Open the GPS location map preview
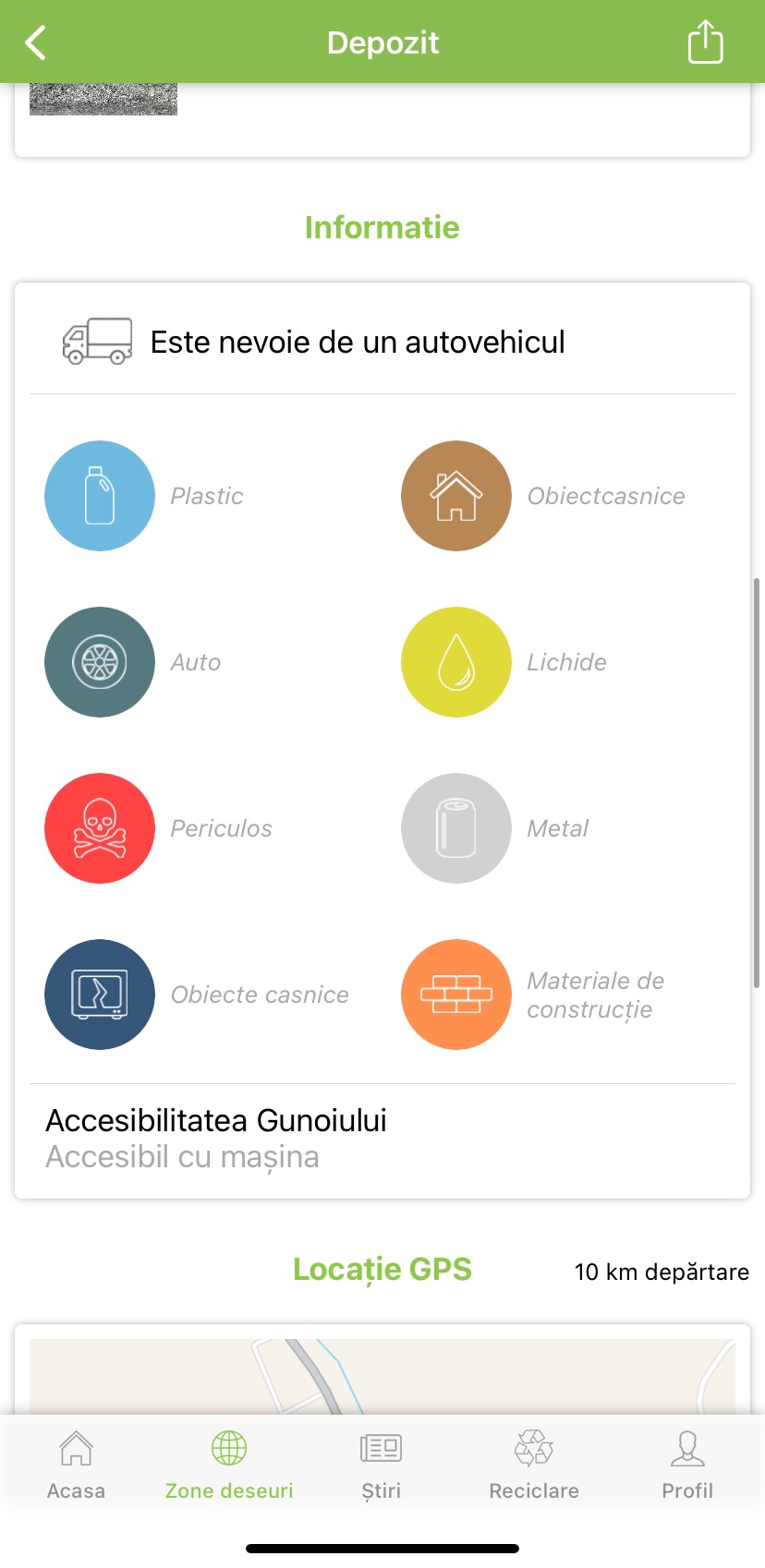This screenshot has height=1568, width=765. tap(382, 1376)
